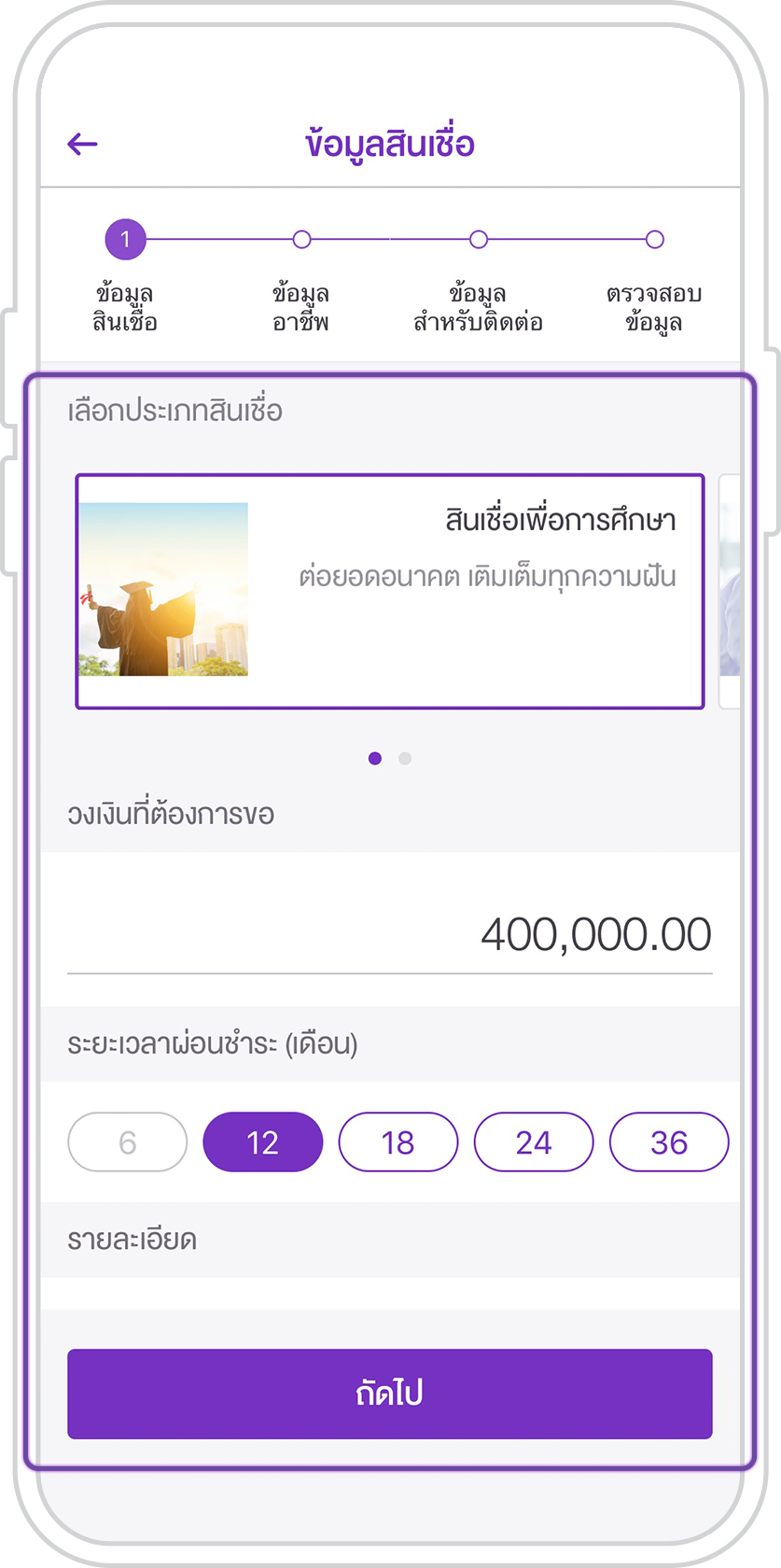Select 24 months repayment term
This screenshot has height=1568, width=781.
[534, 1142]
